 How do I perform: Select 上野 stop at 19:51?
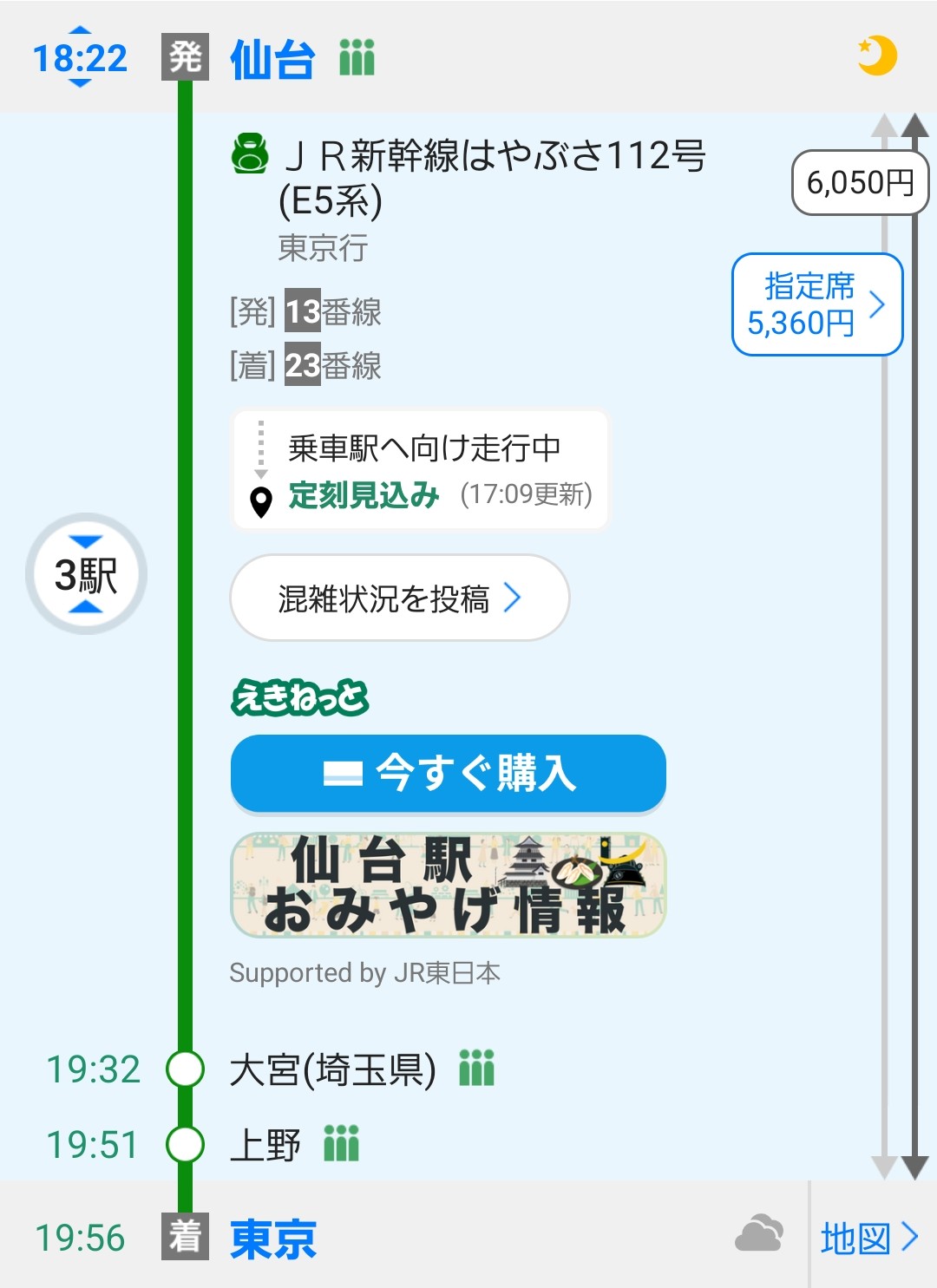click(x=265, y=1145)
